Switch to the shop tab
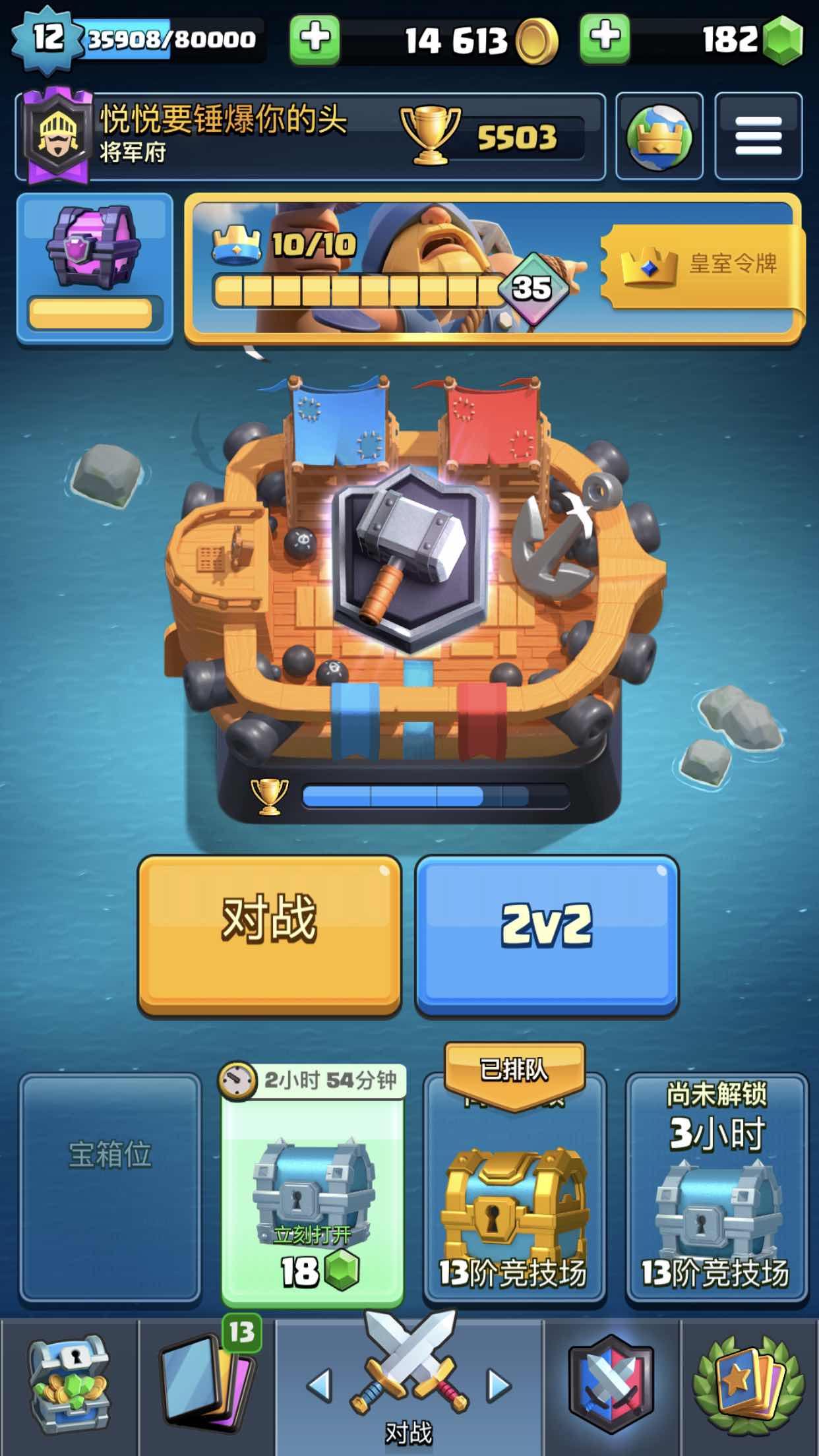This screenshot has height=1456, width=819. [69, 1385]
